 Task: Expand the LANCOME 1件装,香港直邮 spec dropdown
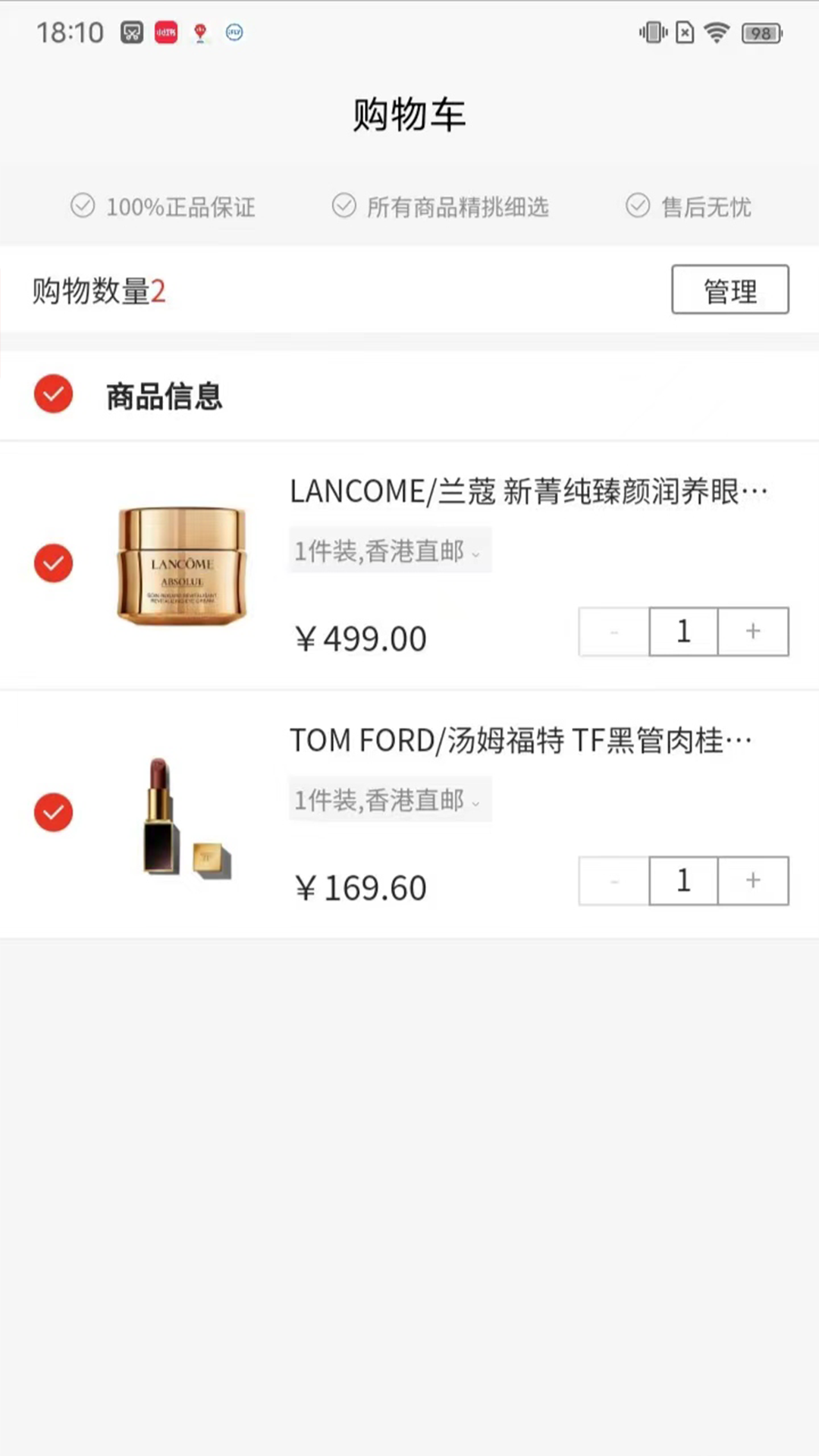click(x=390, y=551)
